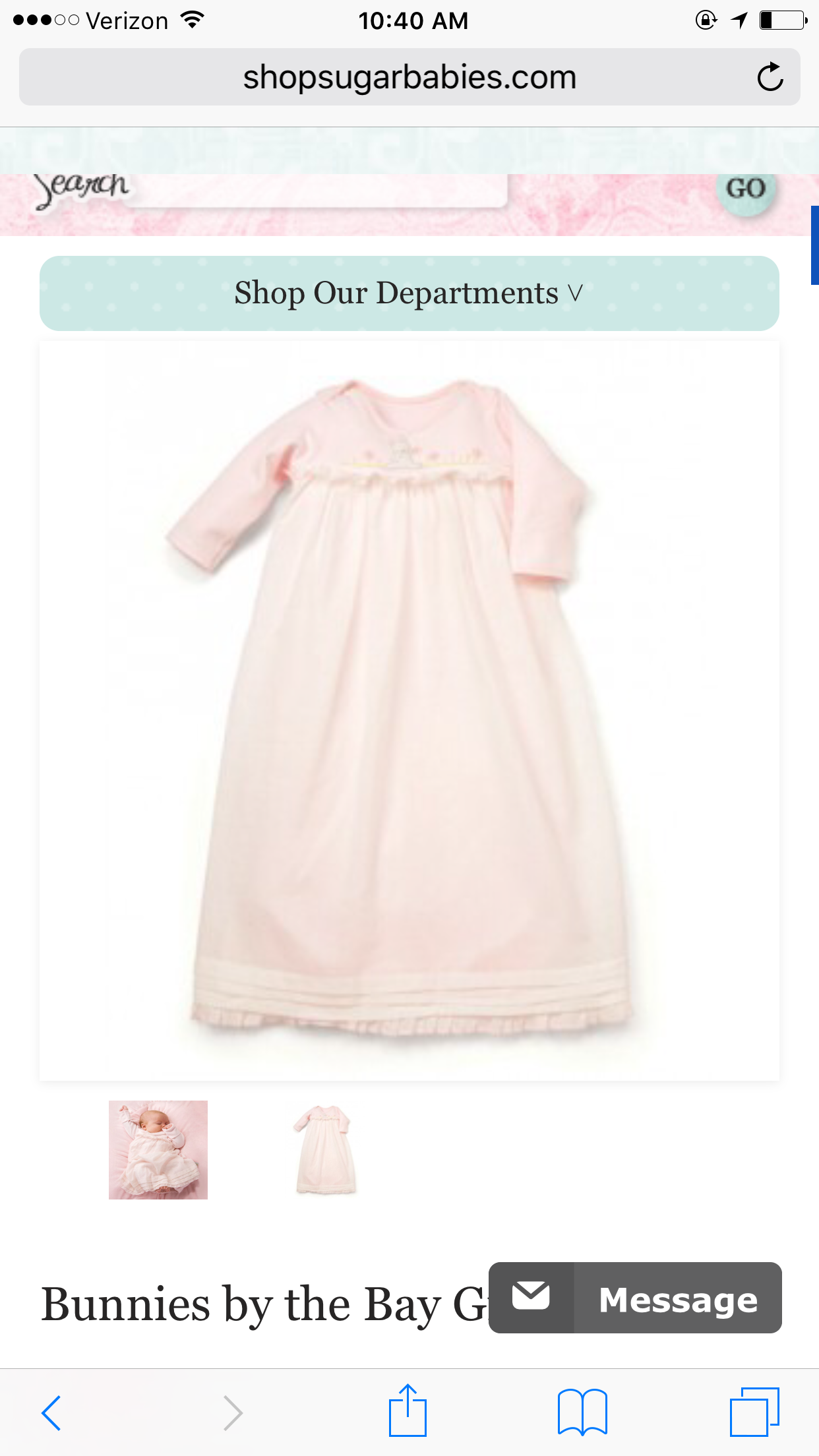Viewport: 819px width, 1456px height.
Task: Go back to the previous page
Action: point(51,1412)
